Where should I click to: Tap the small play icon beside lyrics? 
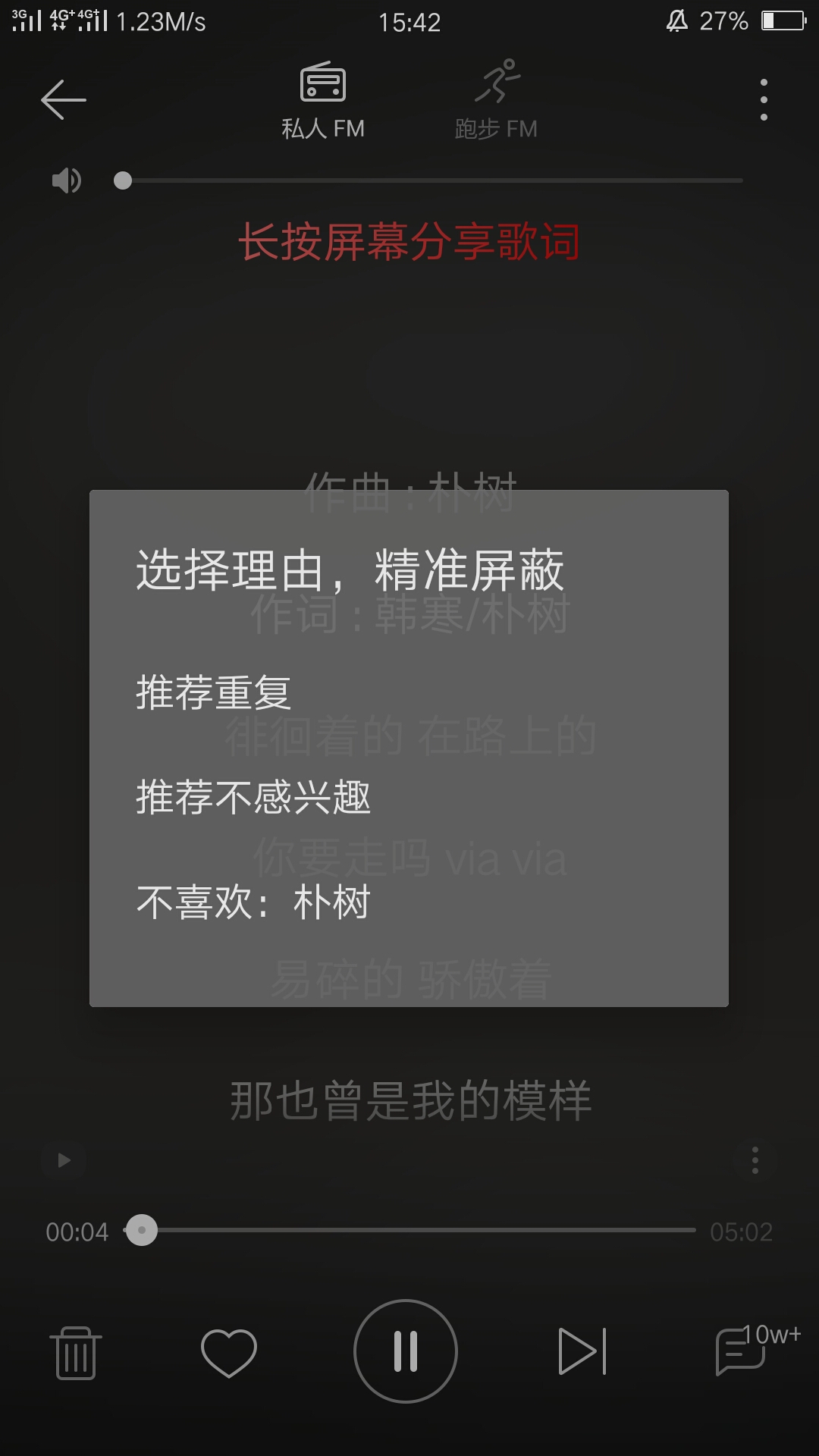click(x=64, y=1160)
